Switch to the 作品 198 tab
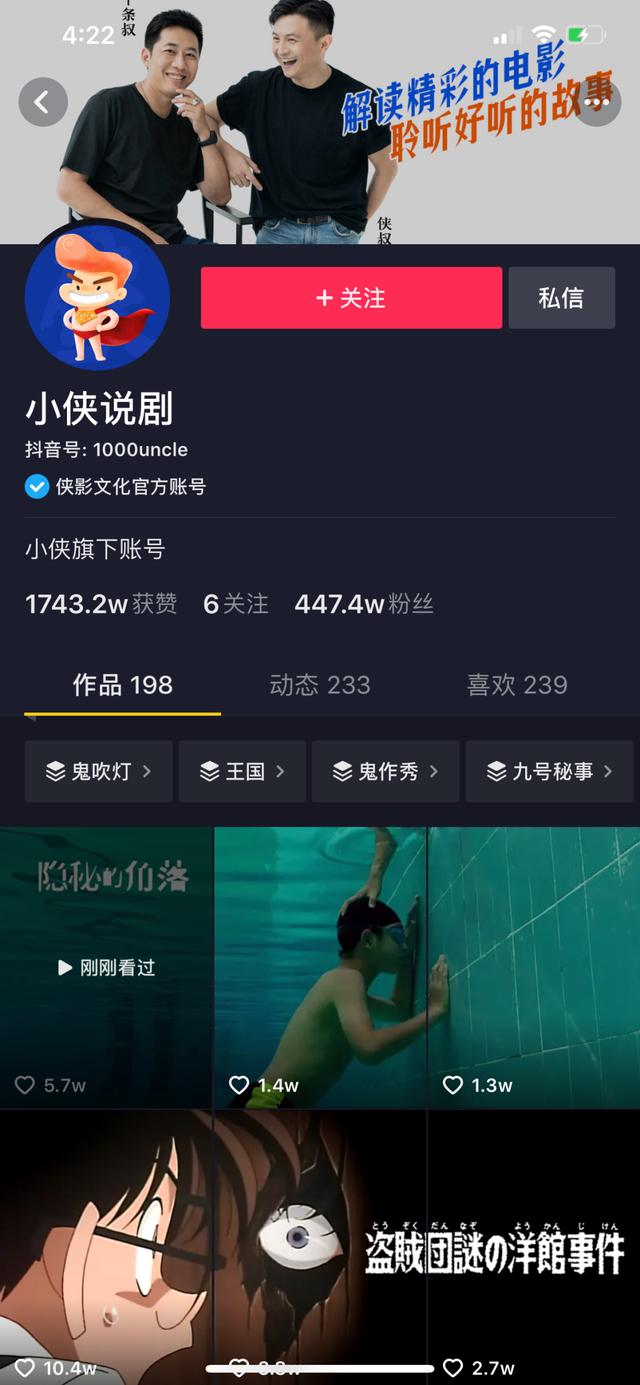This screenshot has width=640, height=1385. pos(123,685)
